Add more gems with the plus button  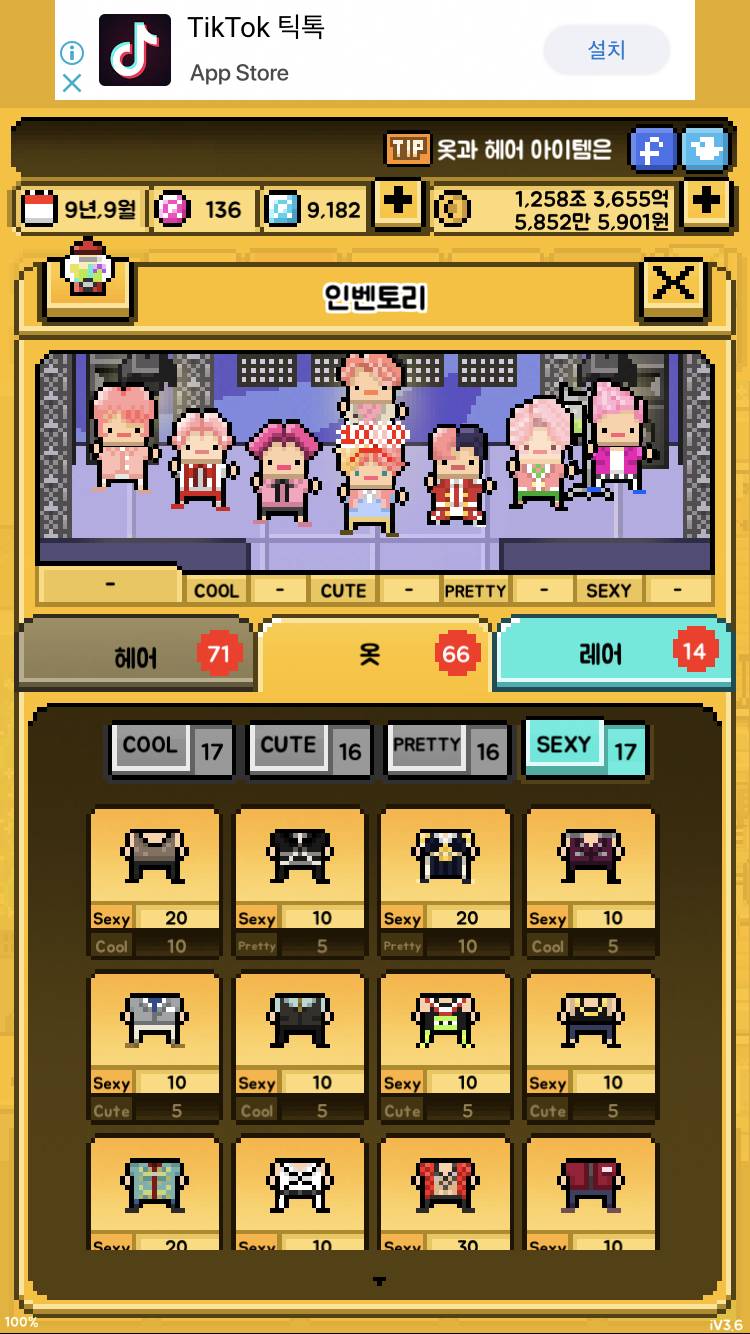pyautogui.click(x=397, y=204)
